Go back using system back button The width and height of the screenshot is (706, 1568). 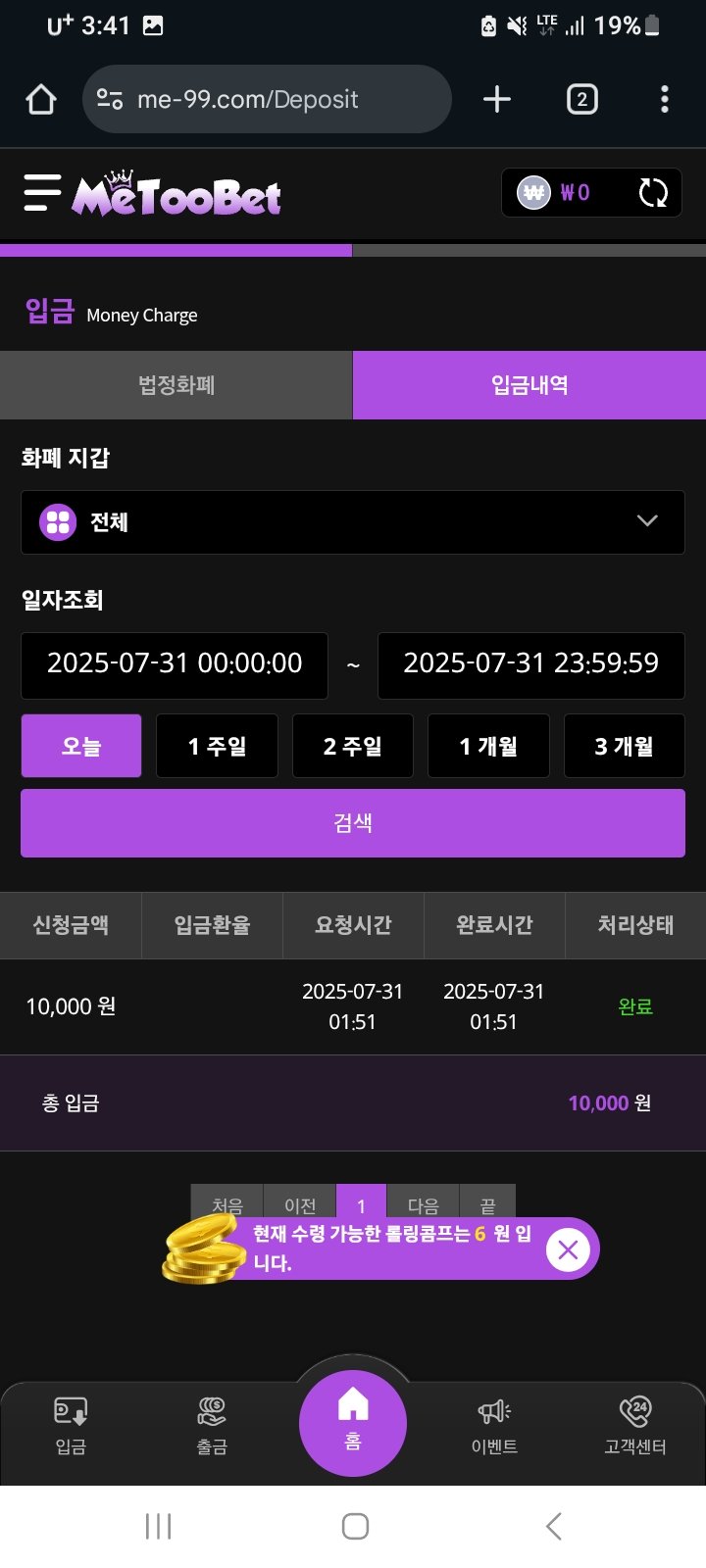point(553,1526)
